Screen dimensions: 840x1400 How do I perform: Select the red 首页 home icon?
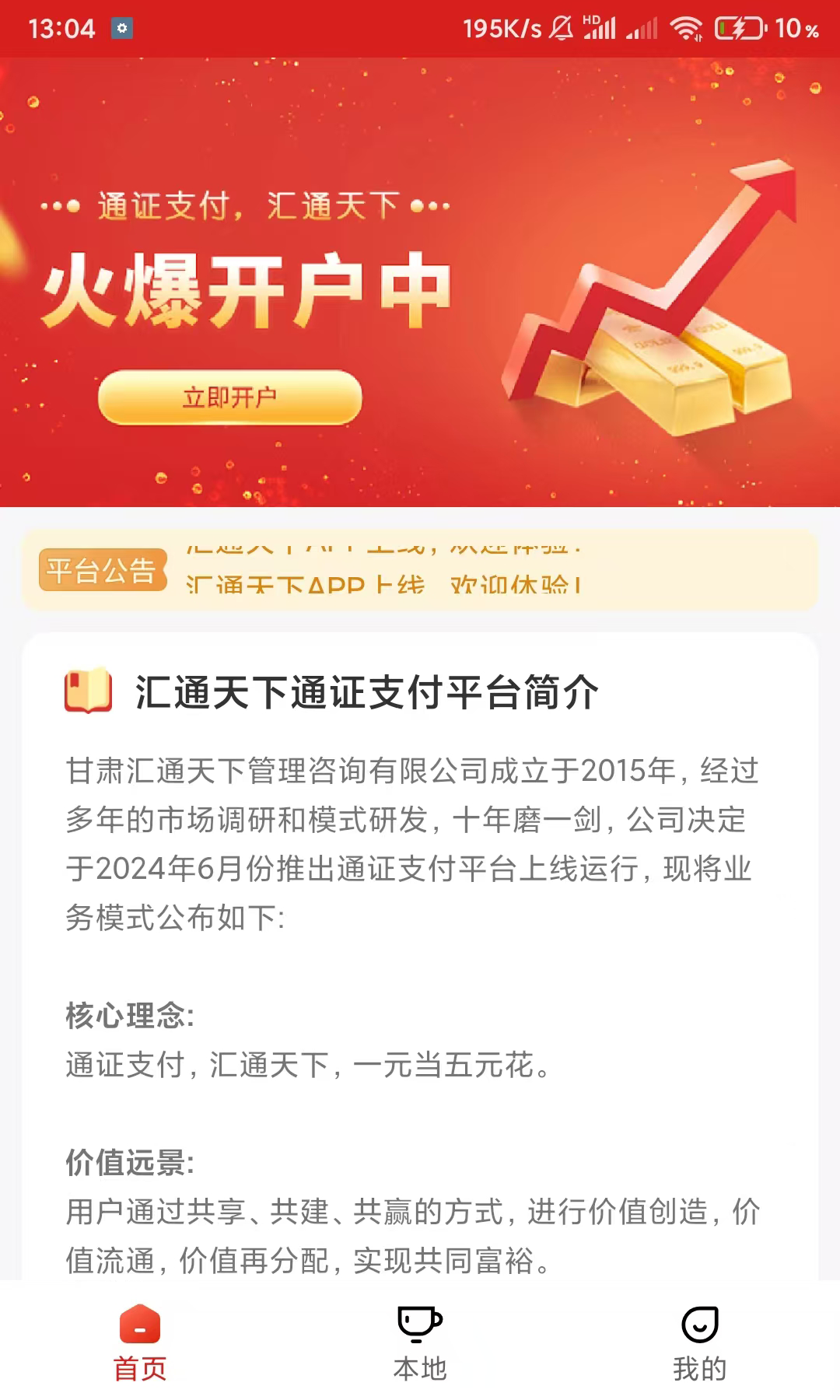point(138,1322)
